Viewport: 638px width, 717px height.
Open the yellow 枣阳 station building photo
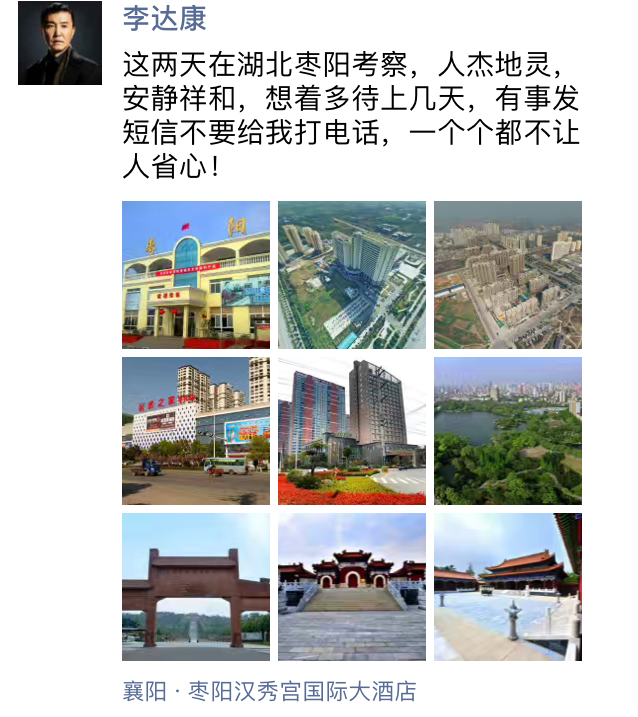pyautogui.click(x=195, y=274)
